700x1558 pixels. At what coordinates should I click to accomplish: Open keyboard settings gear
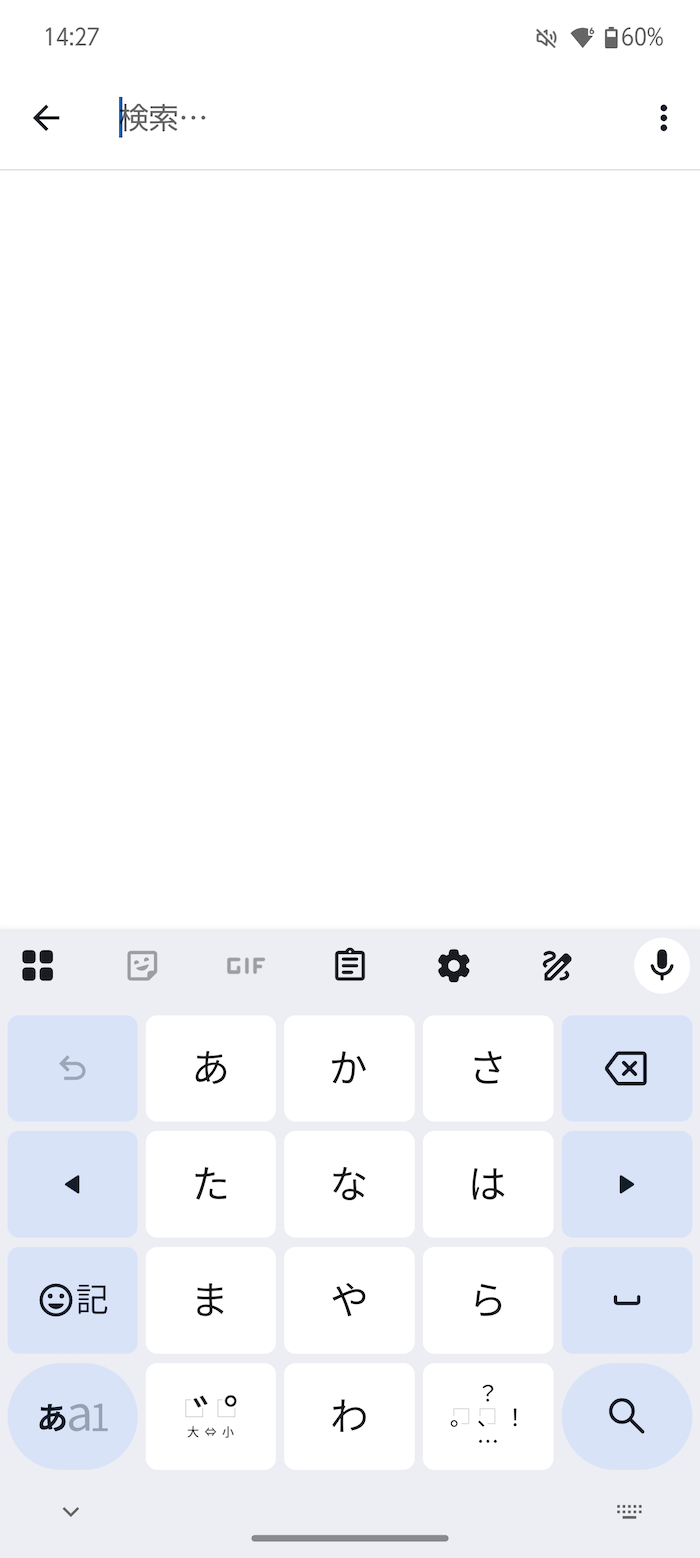click(x=454, y=965)
